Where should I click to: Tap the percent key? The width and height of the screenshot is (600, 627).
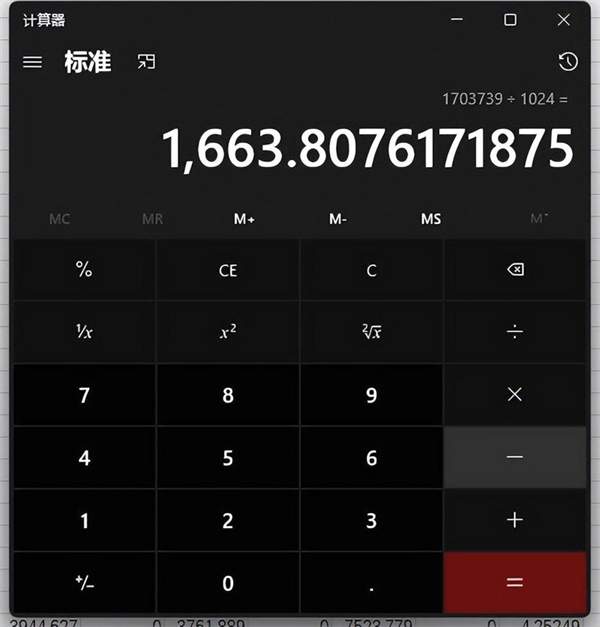(84, 270)
